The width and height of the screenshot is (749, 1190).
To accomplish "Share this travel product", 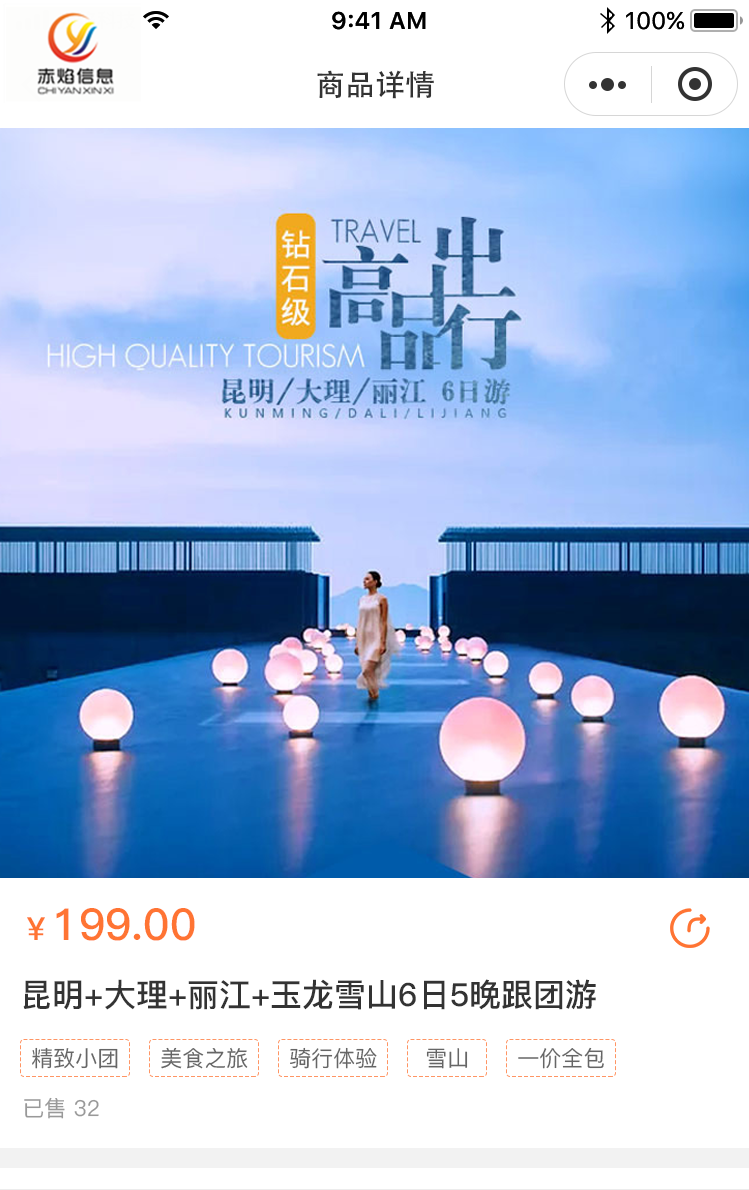I will 689,929.
